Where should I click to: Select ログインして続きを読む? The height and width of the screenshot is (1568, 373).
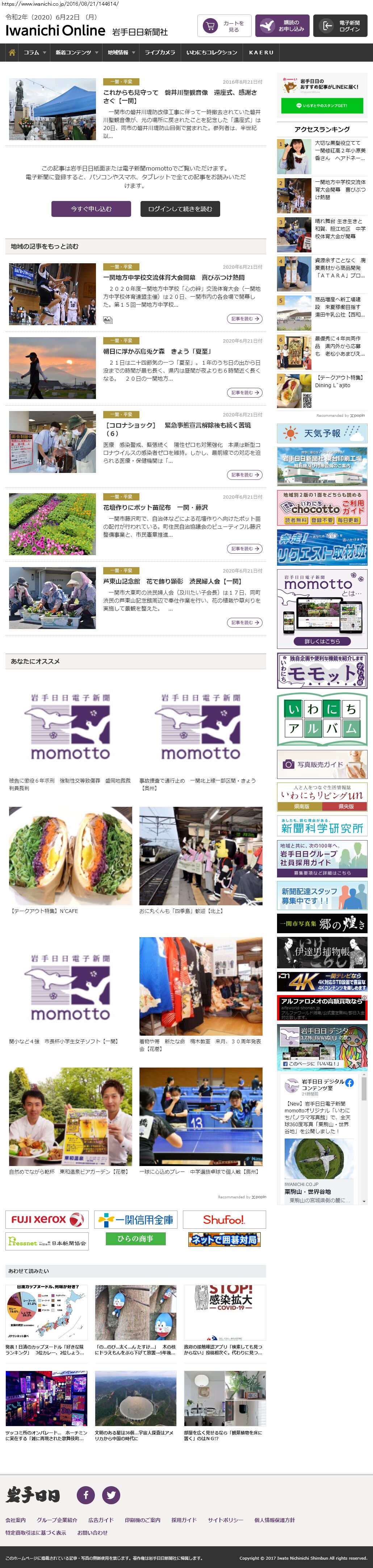[180, 209]
